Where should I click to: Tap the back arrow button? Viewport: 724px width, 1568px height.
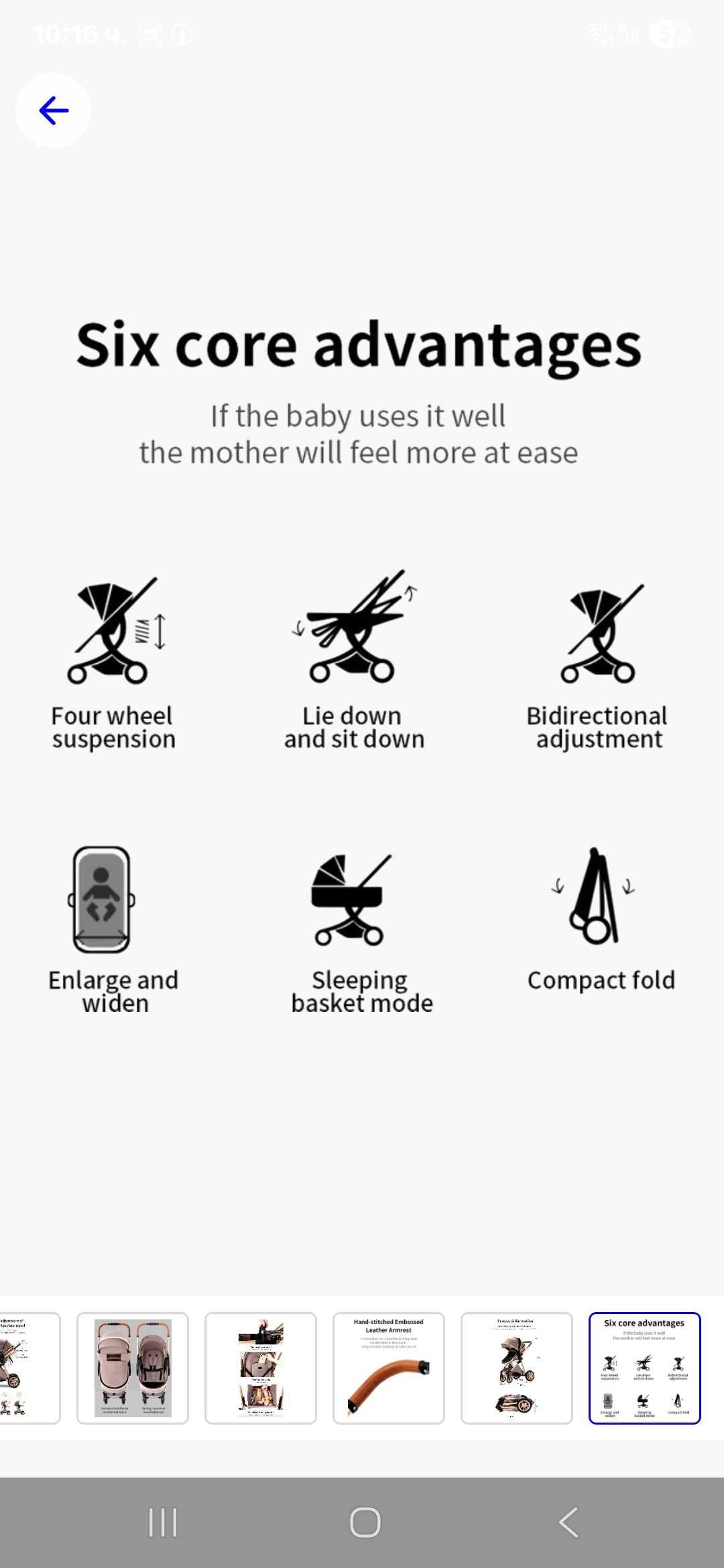coord(54,111)
